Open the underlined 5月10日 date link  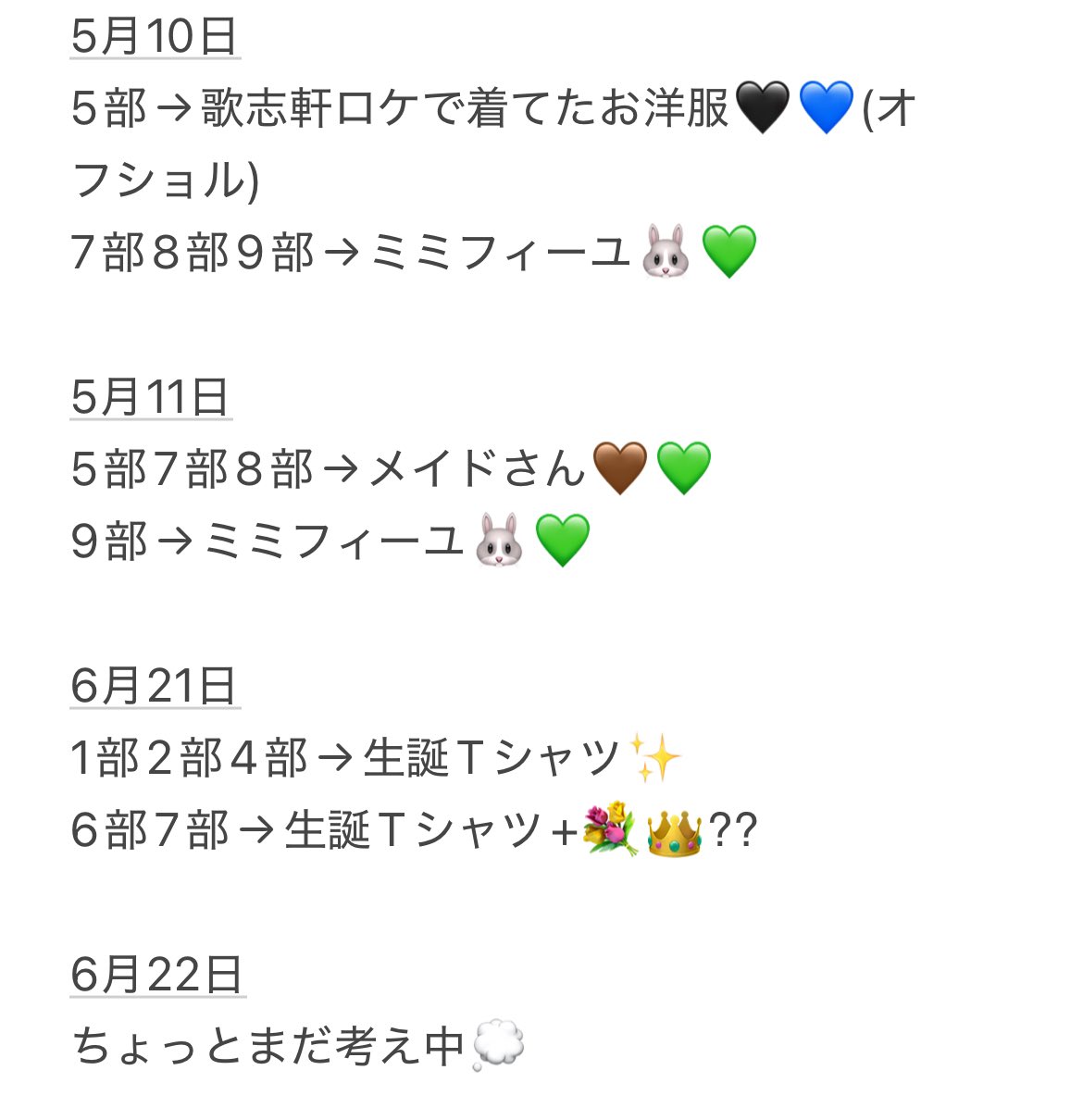[x=155, y=37]
